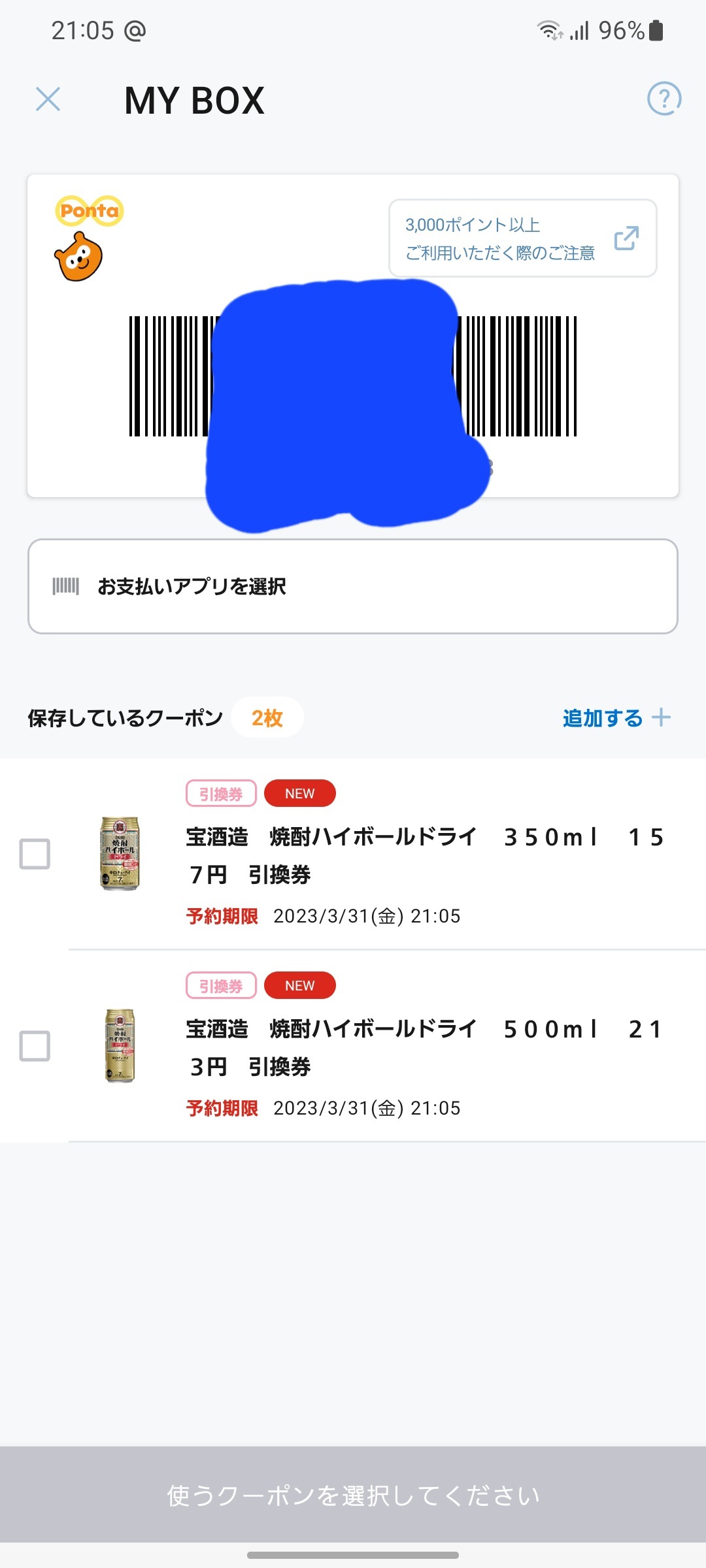Open the 3,000ポイント以上 usage notice link
Image resolution: width=706 pixels, height=1568 pixels.
click(x=522, y=238)
